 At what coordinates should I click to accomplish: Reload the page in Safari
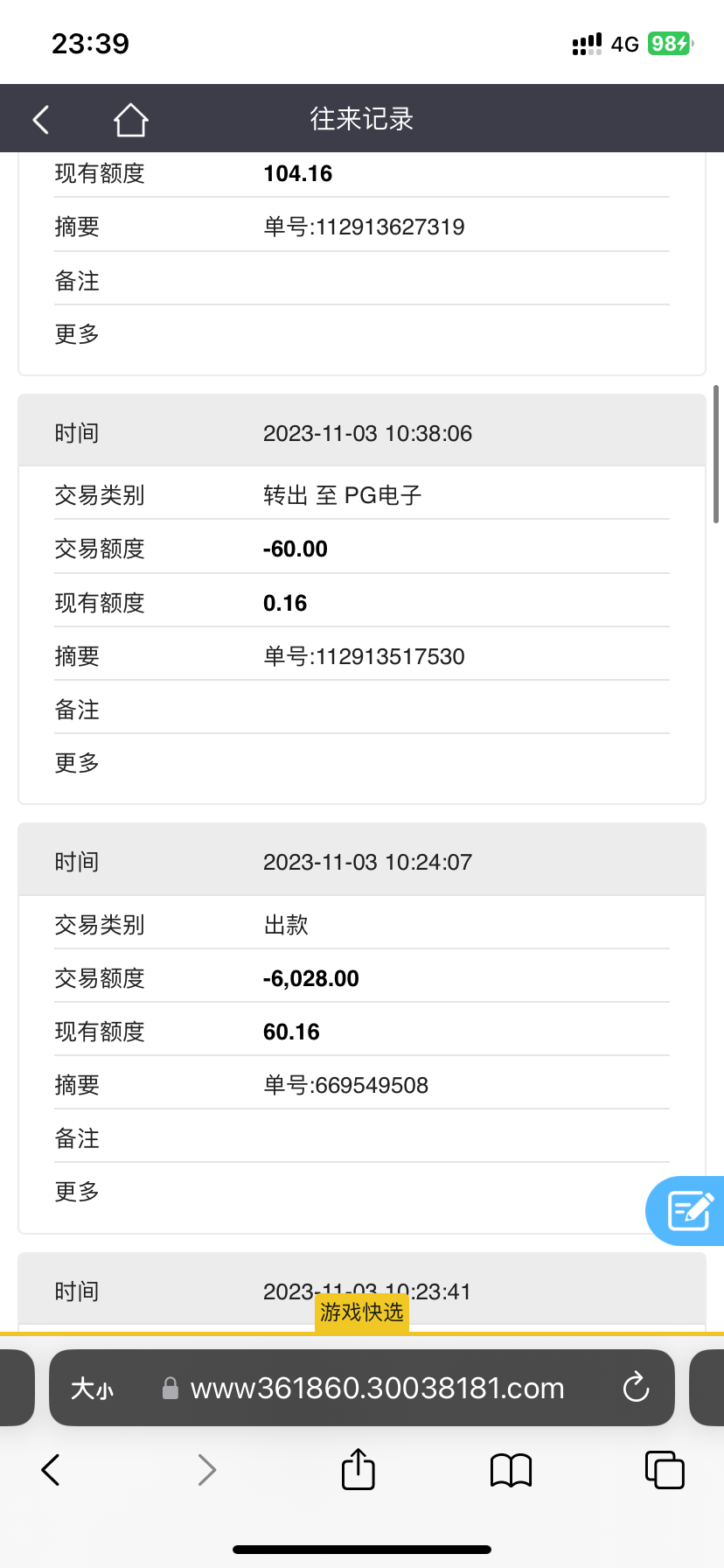point(636,1388)
